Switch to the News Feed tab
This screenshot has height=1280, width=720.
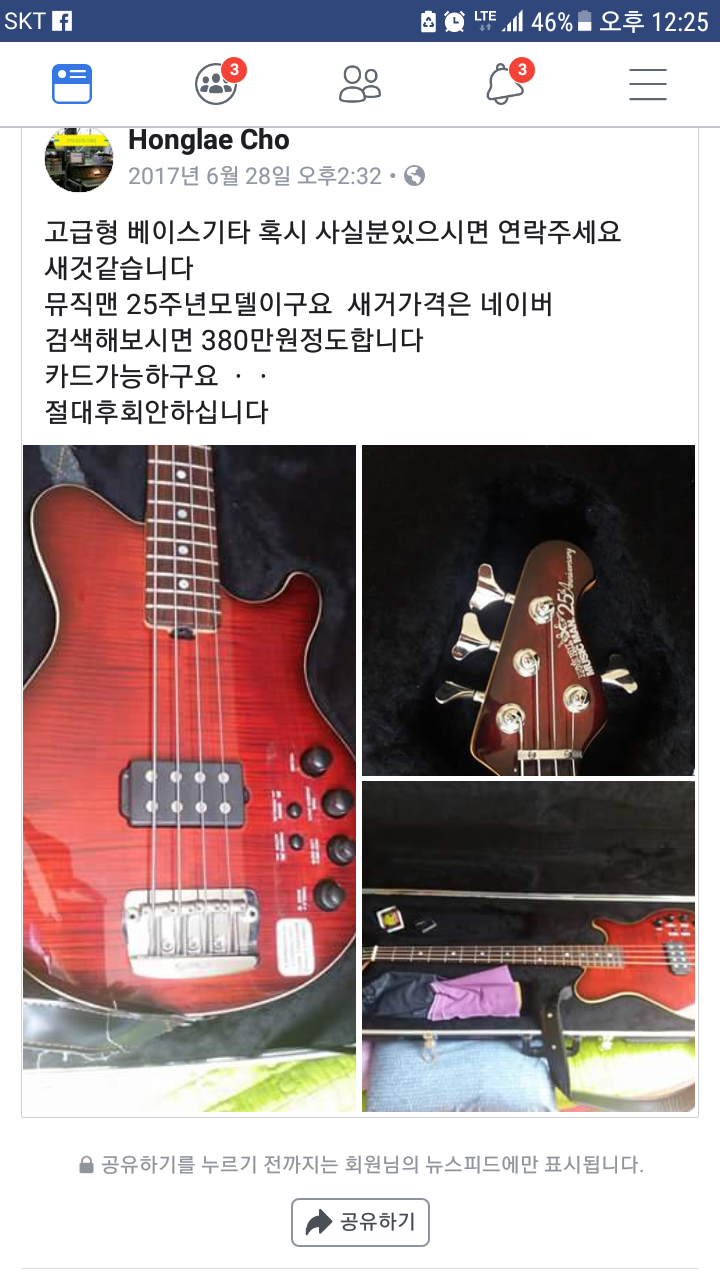(72, 84)
